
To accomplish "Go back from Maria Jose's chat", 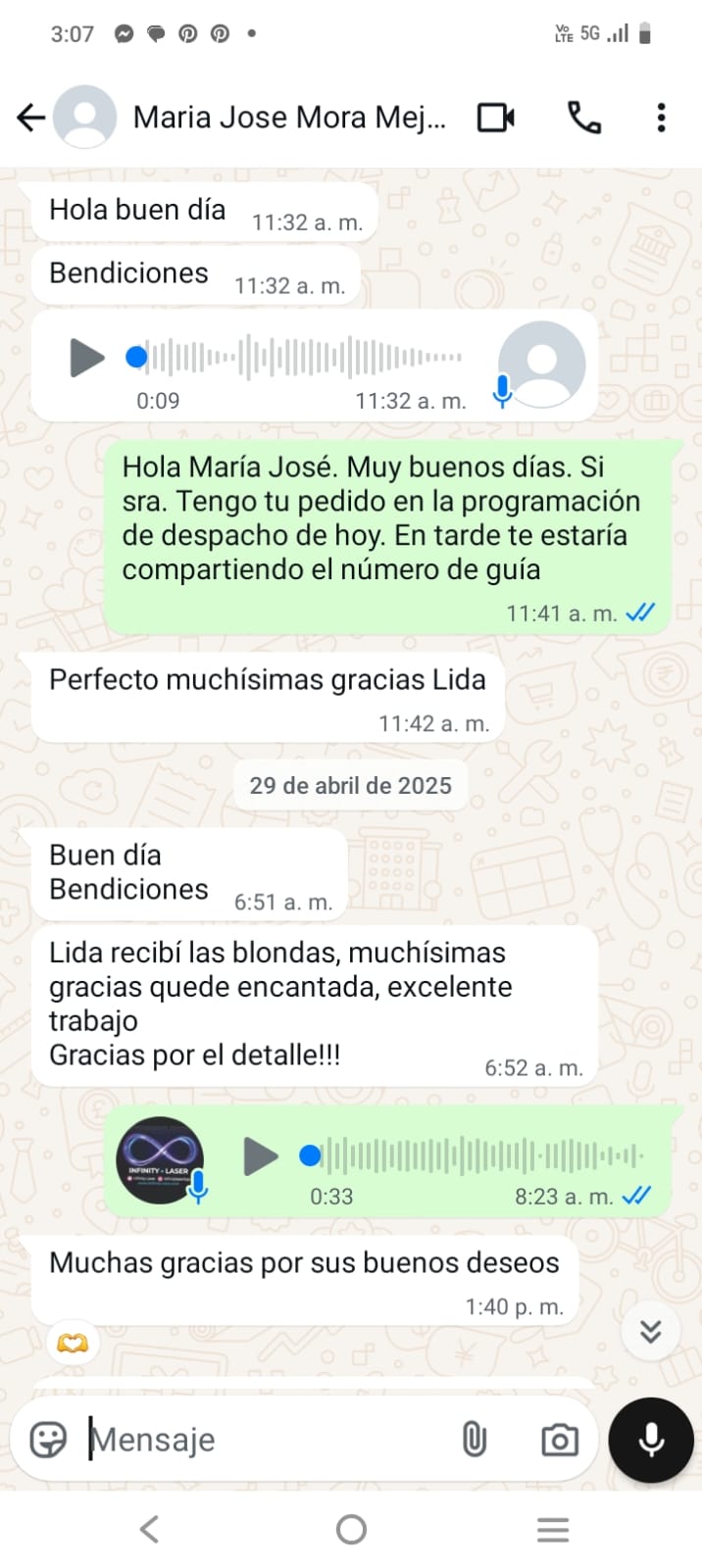I will point(31,118).
